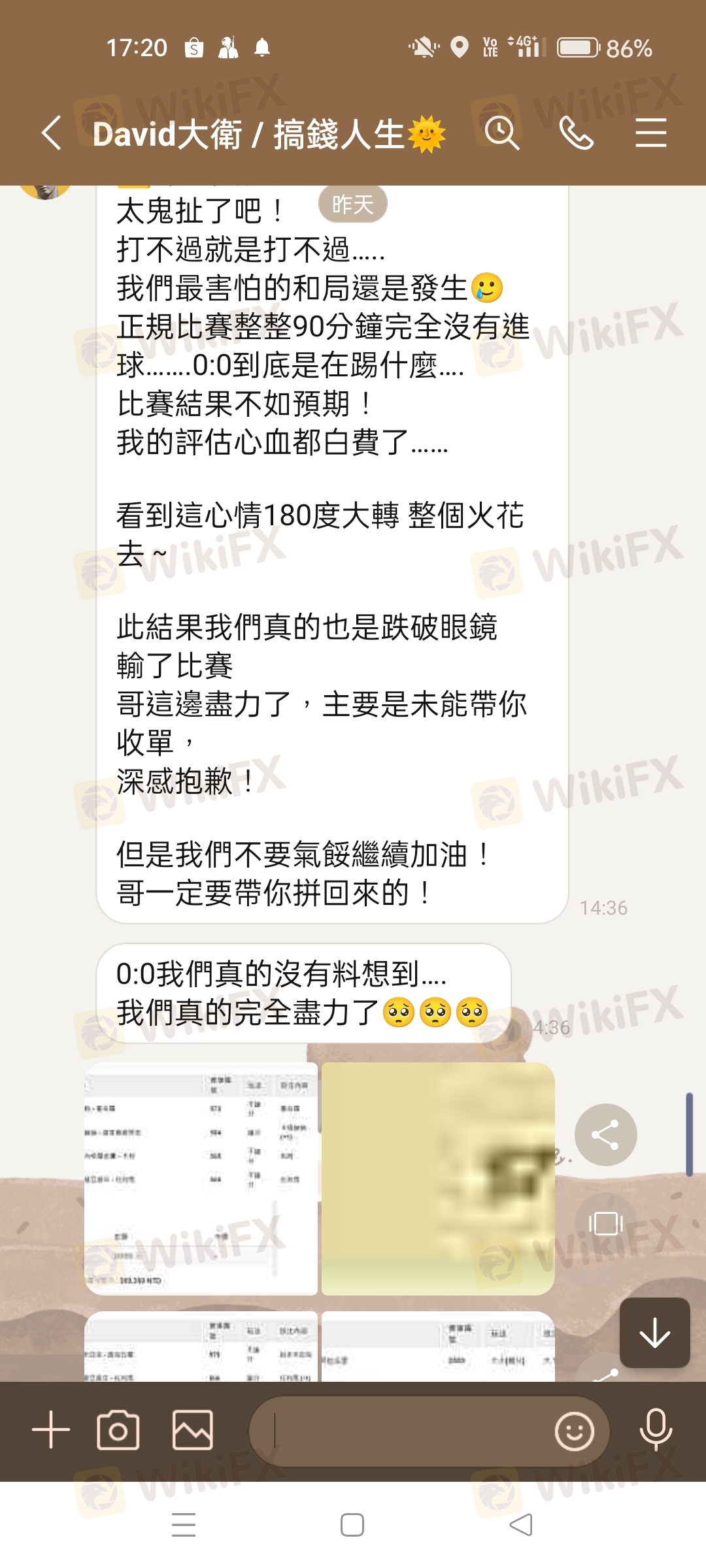706x1568 pixels.
Task: Open the plus attachment menu
Action: click(51, 1429)
